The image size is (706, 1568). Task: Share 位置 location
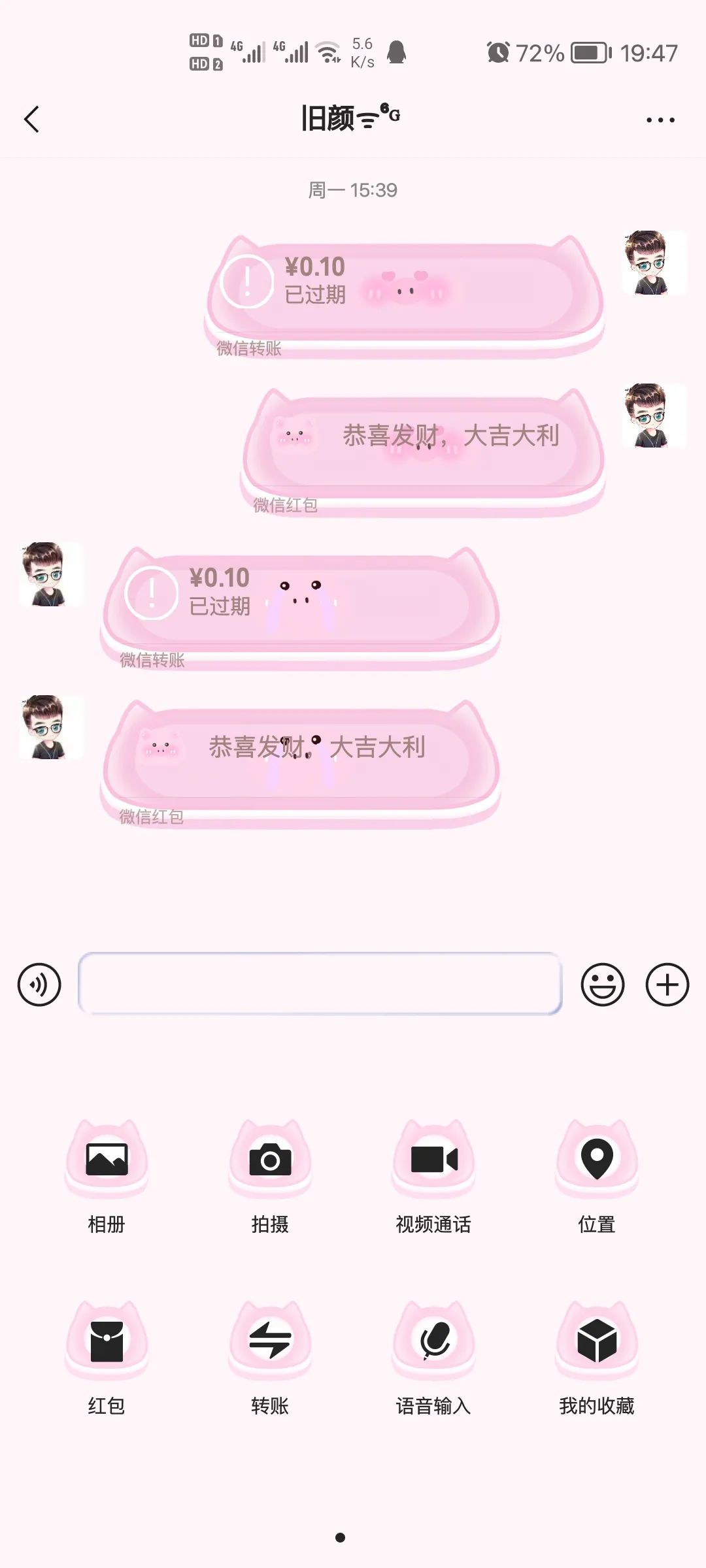point(596,1160)
